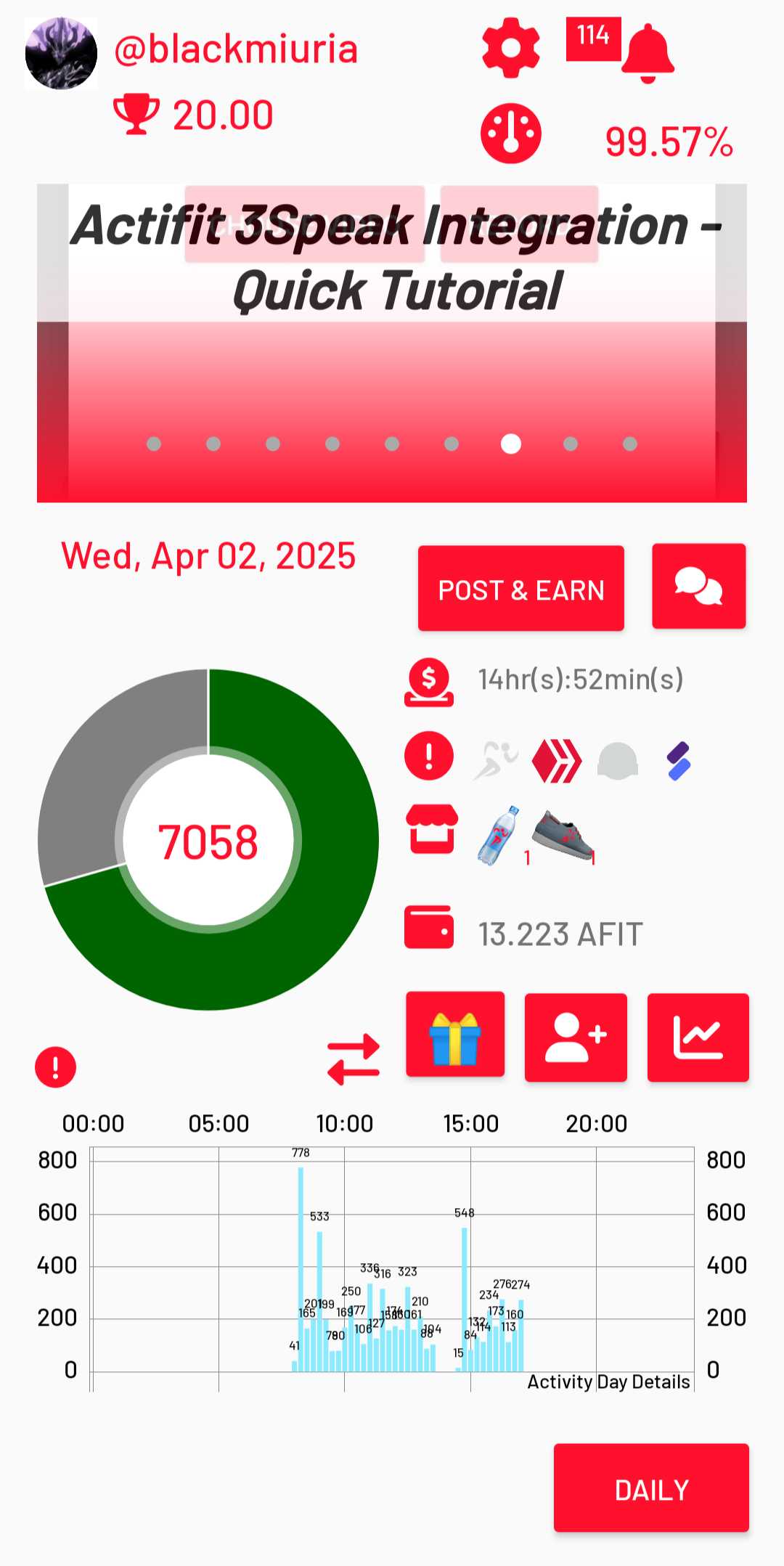
Task: Open the gift box rewards button
Action: [455, 1036]
